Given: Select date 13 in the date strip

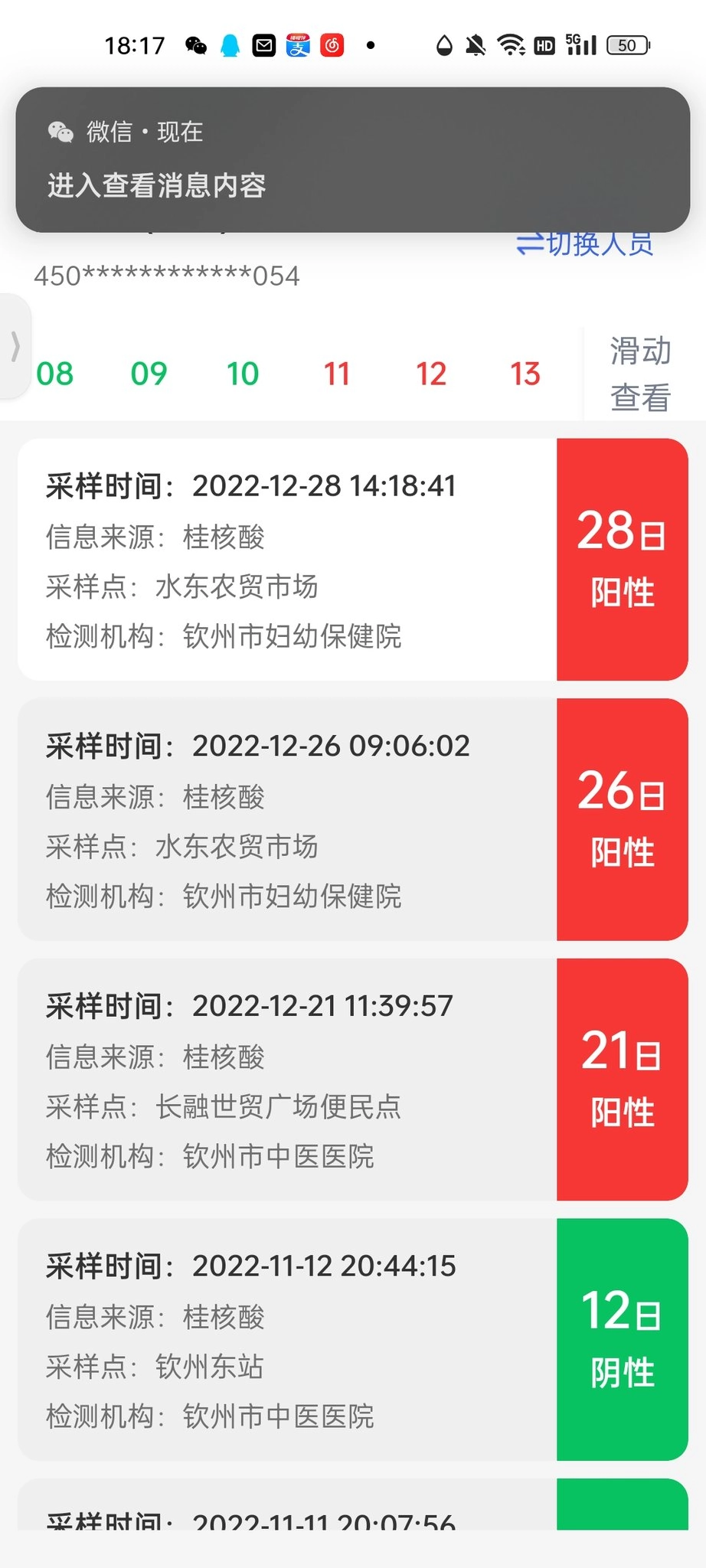Looking at the screenshot, I should tap(525, 374).
